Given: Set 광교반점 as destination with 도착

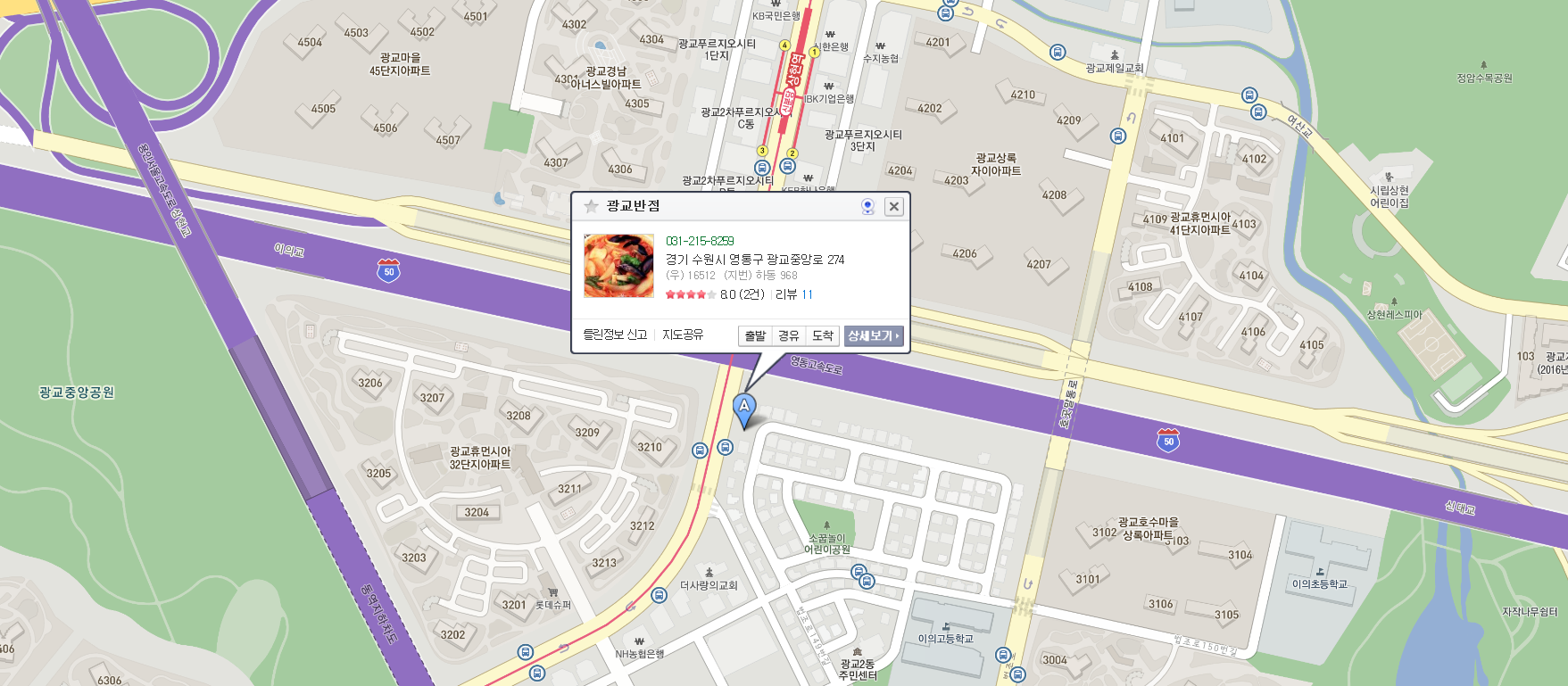Looking at the screenshot, I should point(822,335).
